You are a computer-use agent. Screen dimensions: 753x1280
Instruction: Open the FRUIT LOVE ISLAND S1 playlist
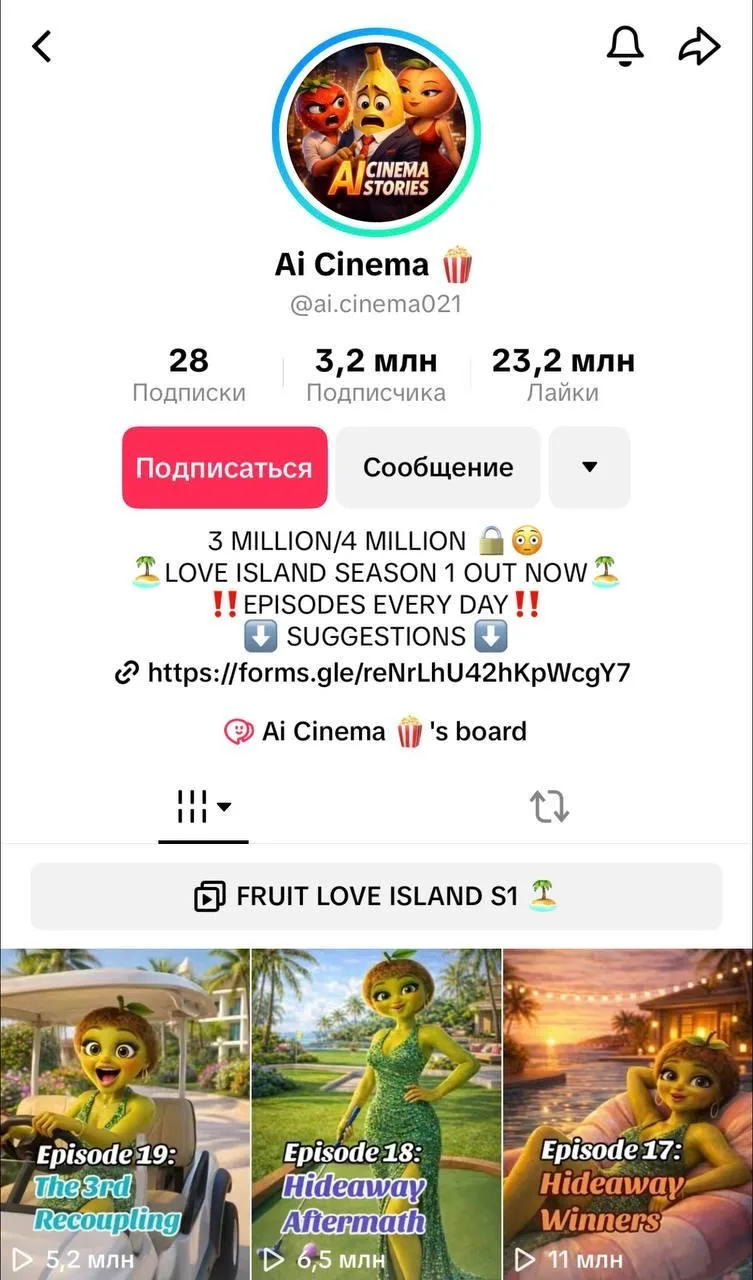point(376,896)
